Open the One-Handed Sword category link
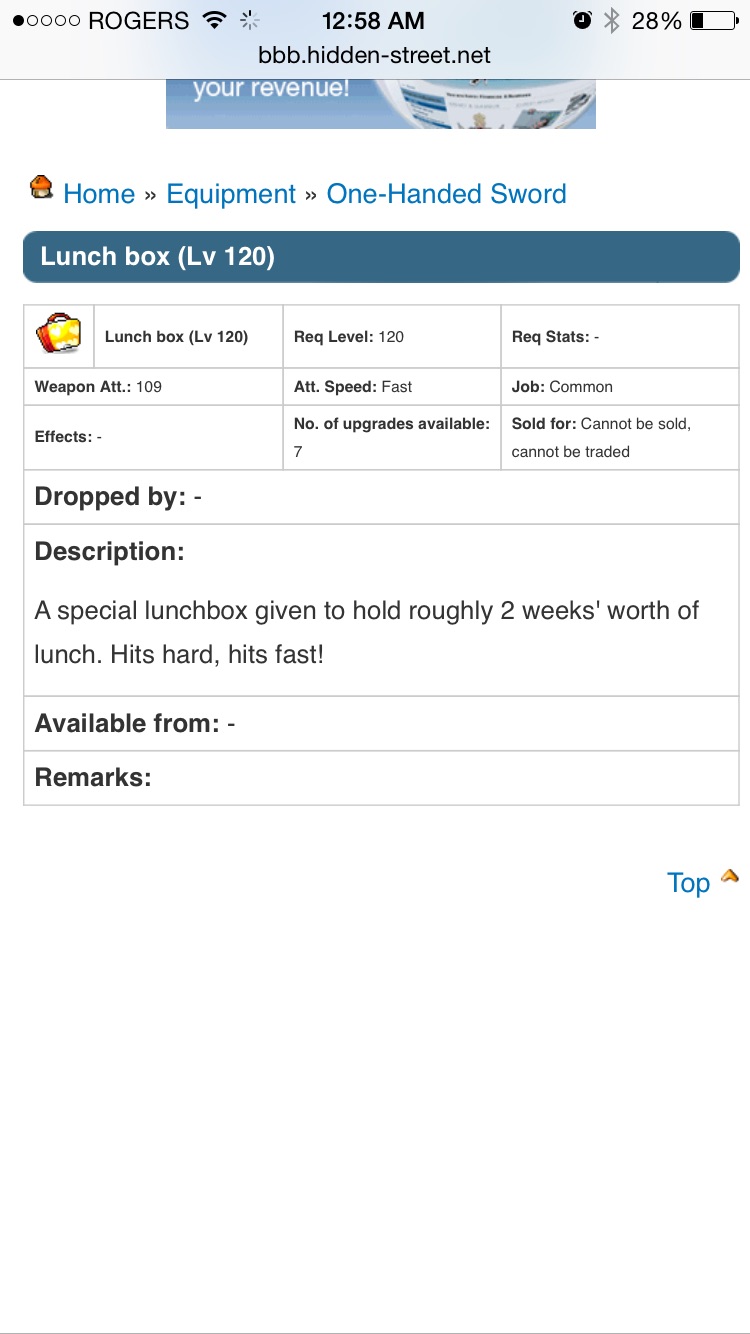Image resolution: width=750 pixels, height=1334 pixels. point(447,194)
